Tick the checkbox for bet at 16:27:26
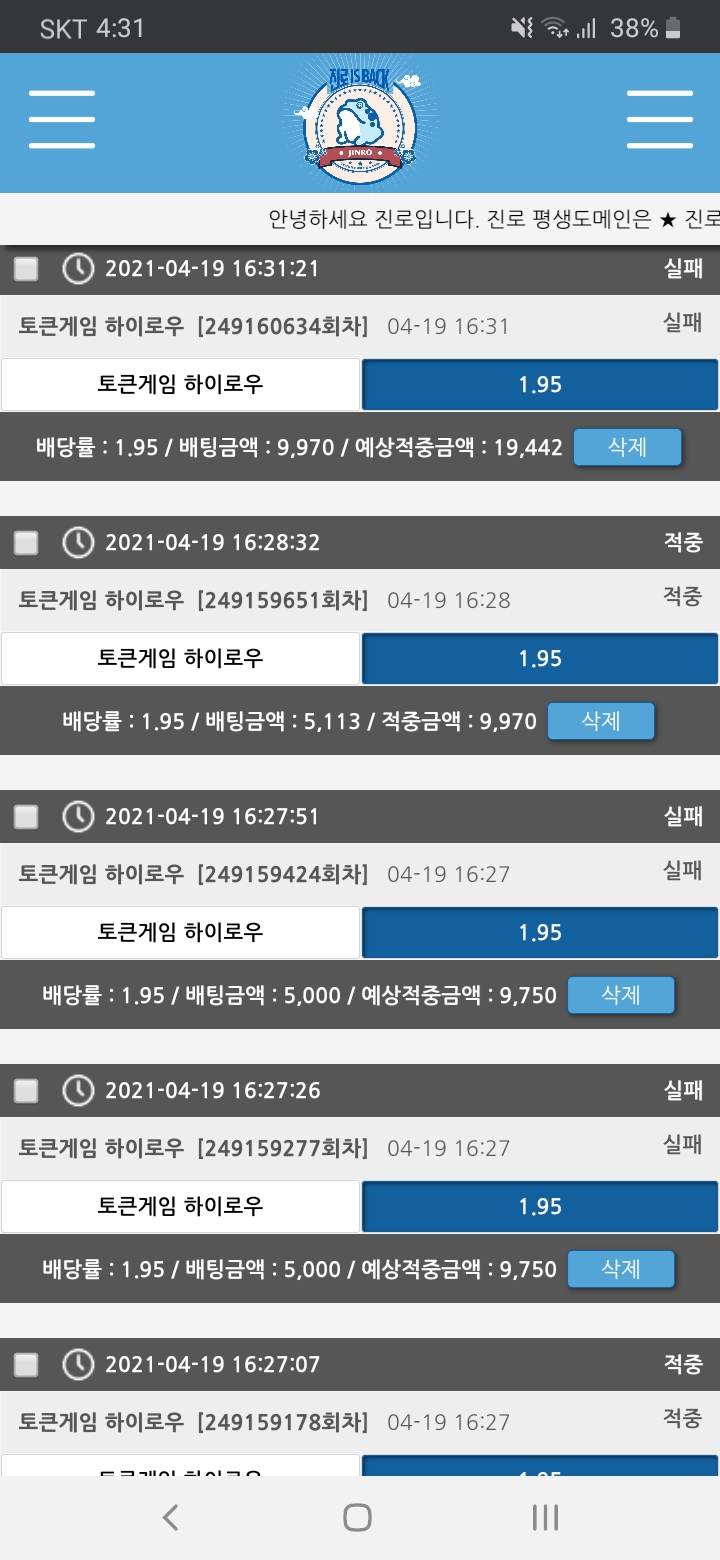This screenshot has width=720, height=1560. [x=27, y=1091]
